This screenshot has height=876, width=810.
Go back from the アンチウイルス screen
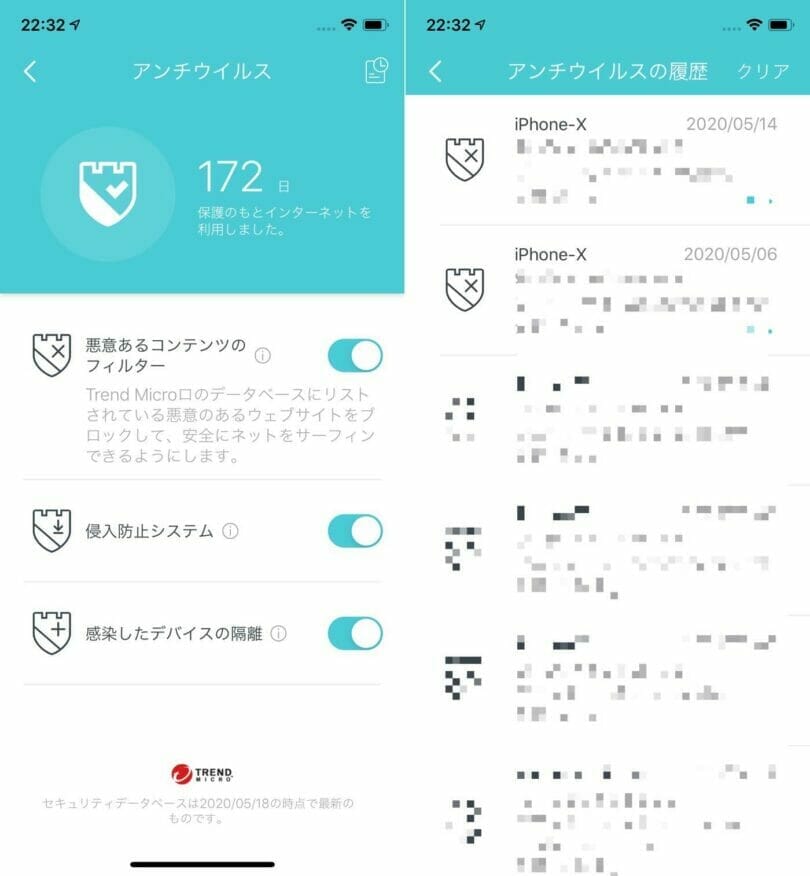click(x=30, y=71)
